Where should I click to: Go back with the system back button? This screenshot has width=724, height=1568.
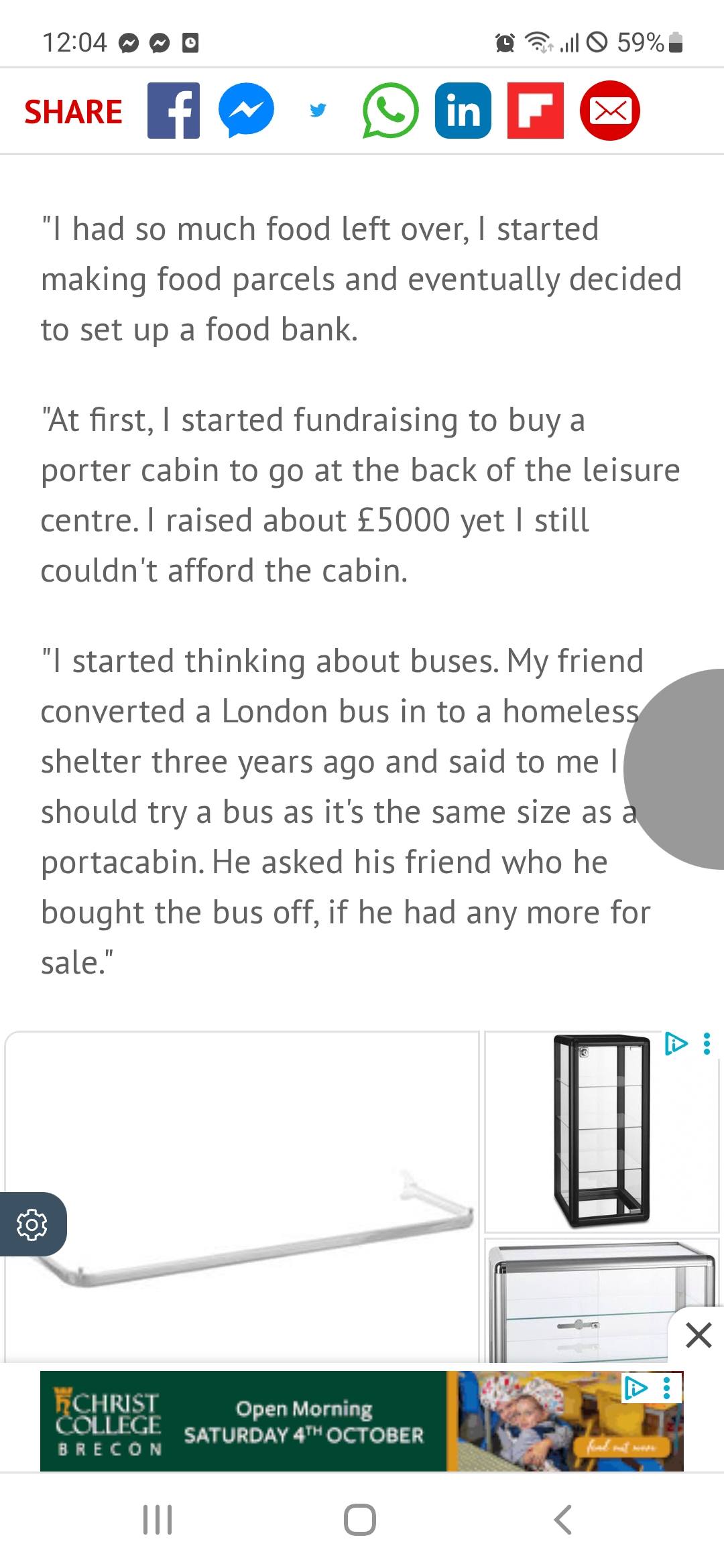tap(564, 1519)
